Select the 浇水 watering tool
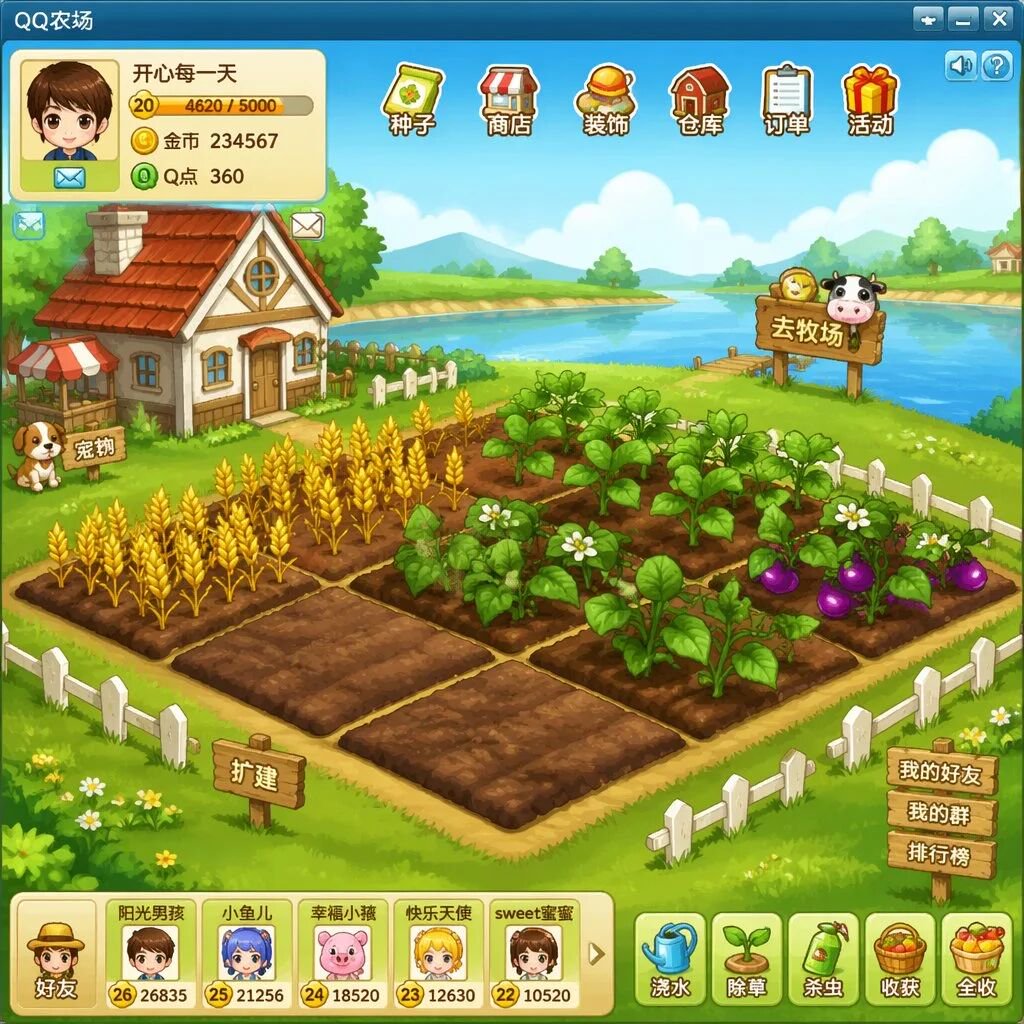 [x=670, y=958]
